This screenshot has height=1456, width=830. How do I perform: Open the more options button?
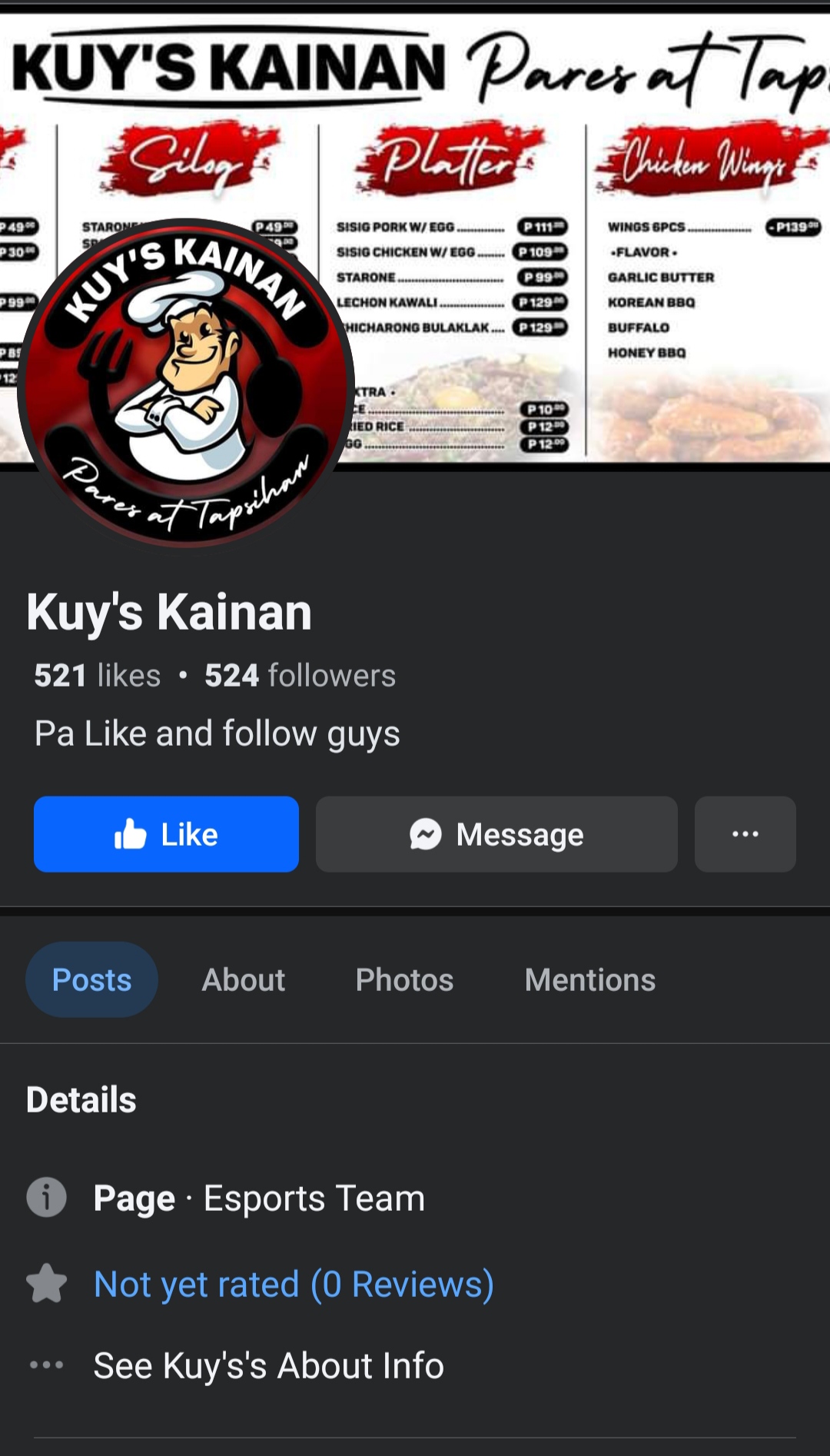[745, 834]
